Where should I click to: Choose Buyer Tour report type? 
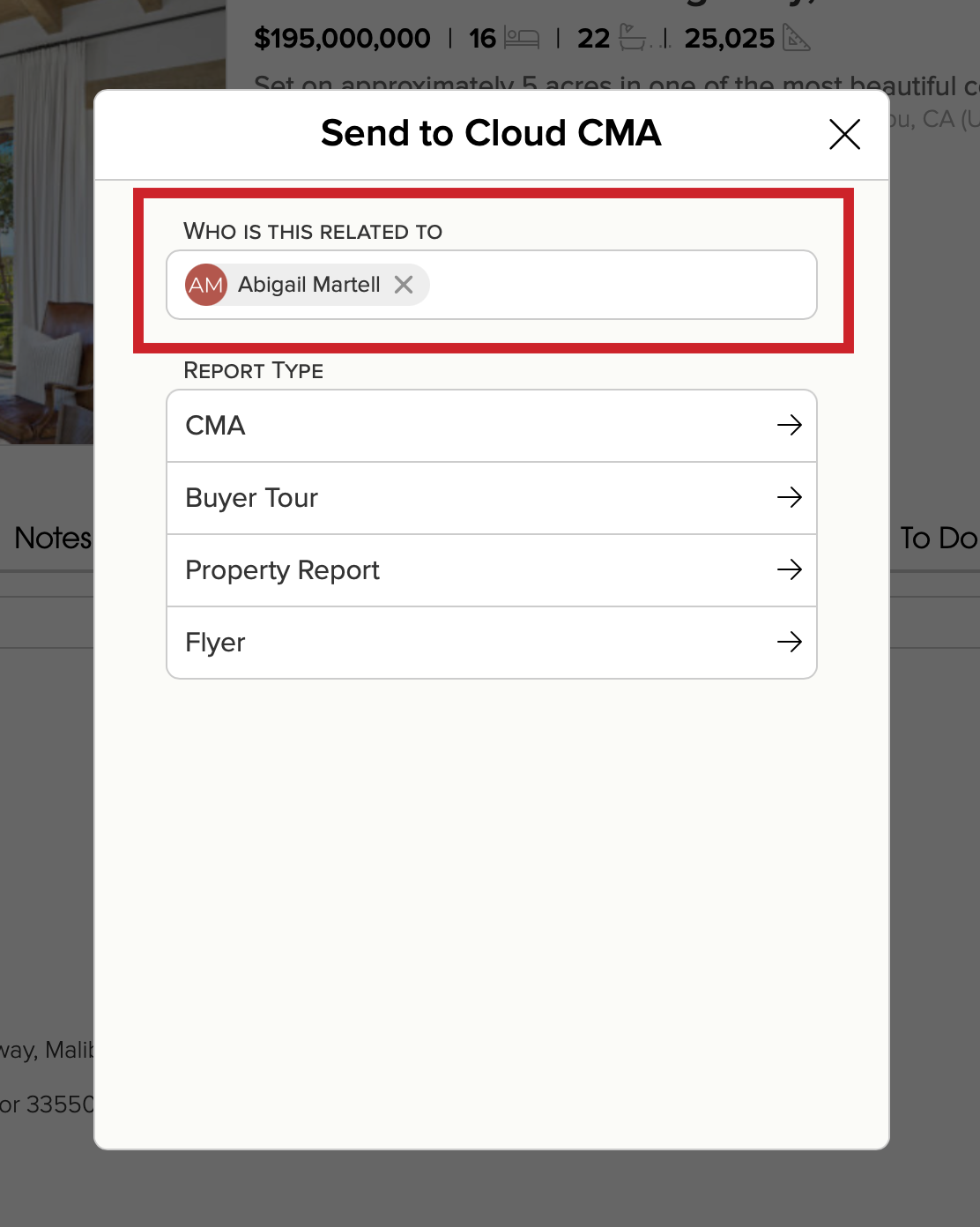(492, 498)
